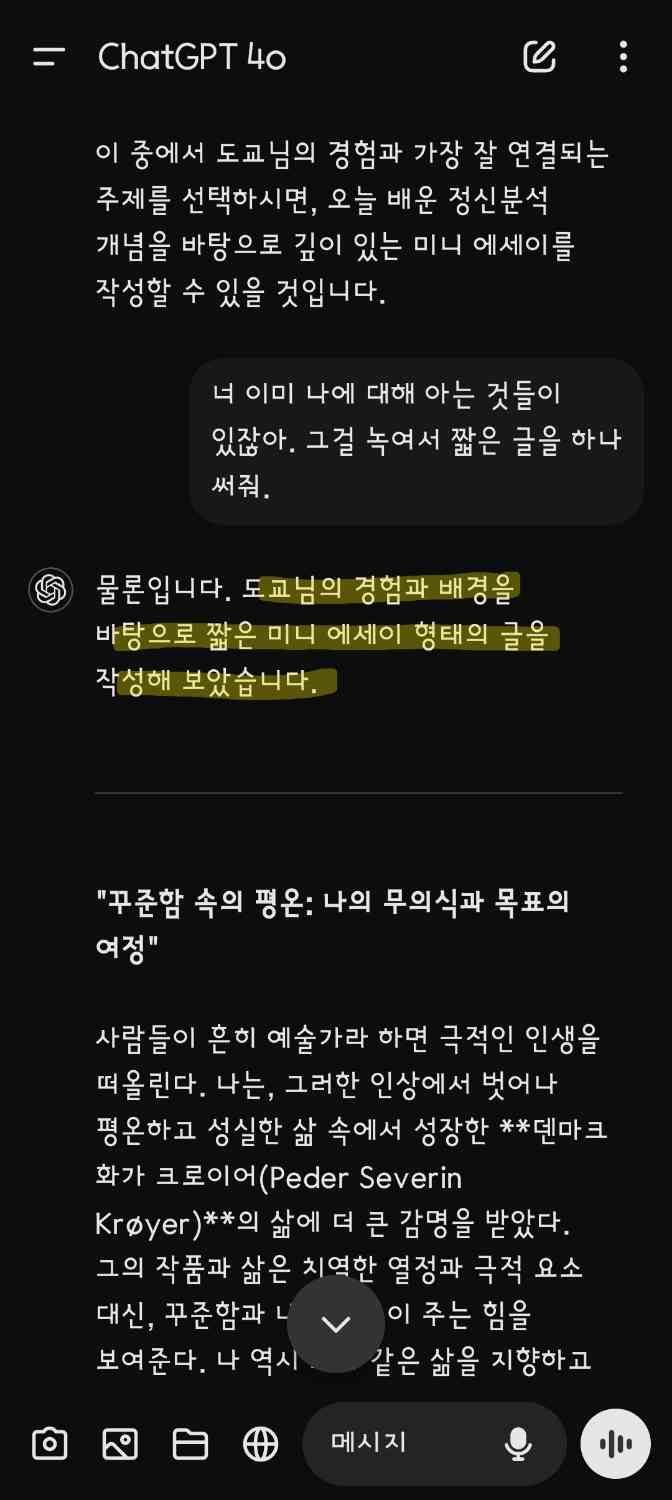This screenshot has width=672, height=1500.
Task: Open the sidebar menu
Action: 48,57
